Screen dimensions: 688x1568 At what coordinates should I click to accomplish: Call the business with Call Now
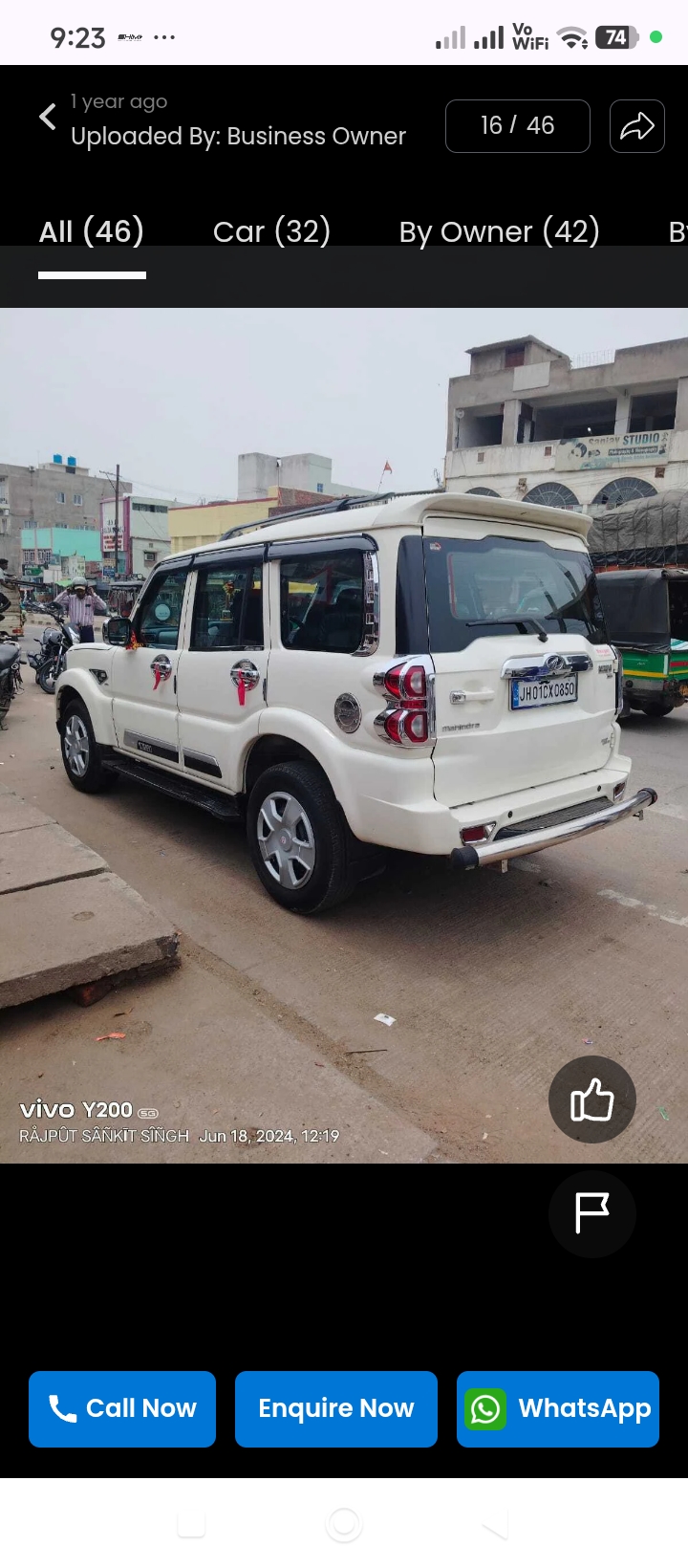[122, 1408]
